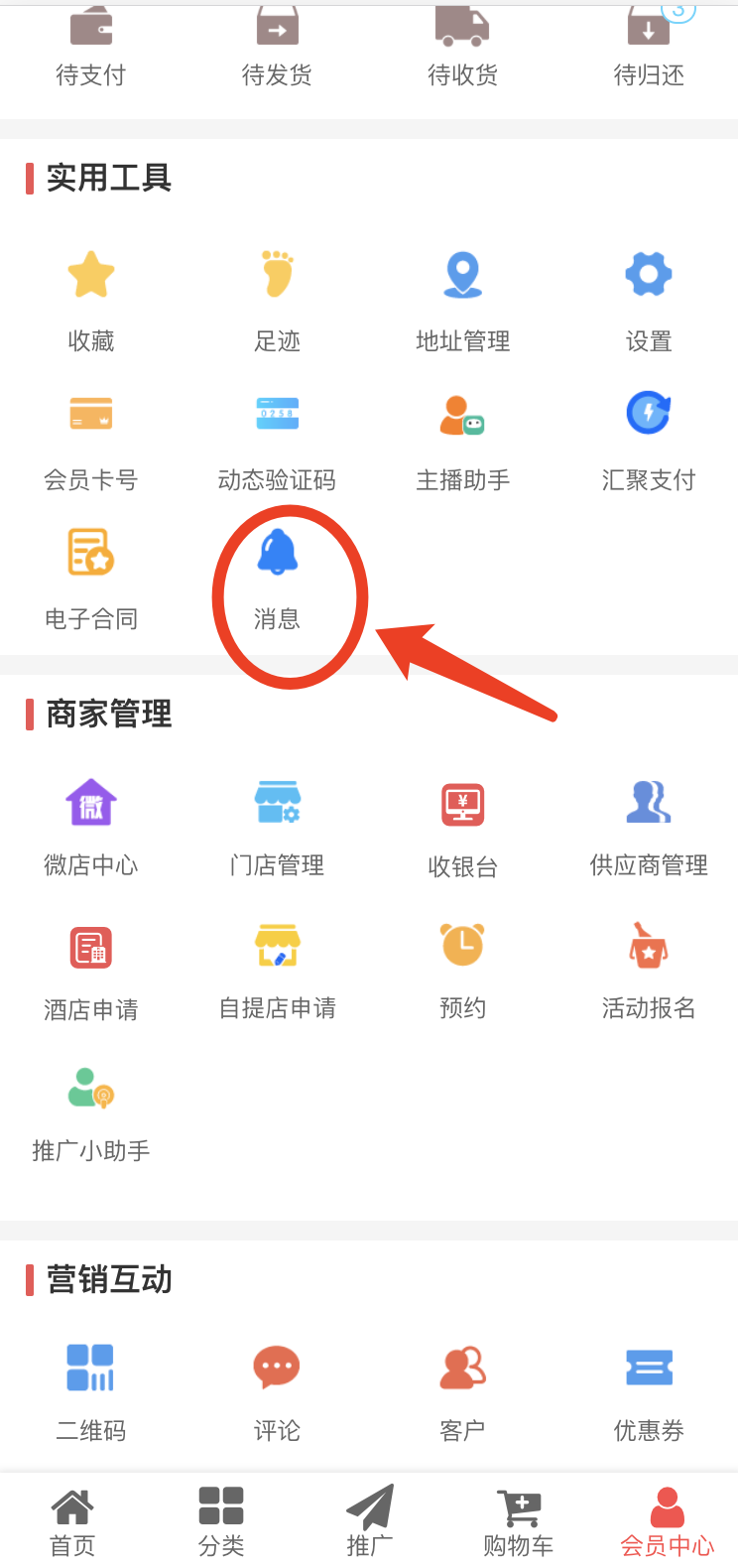Switch to the 首页 home tab

click(x=72, y=1522)
